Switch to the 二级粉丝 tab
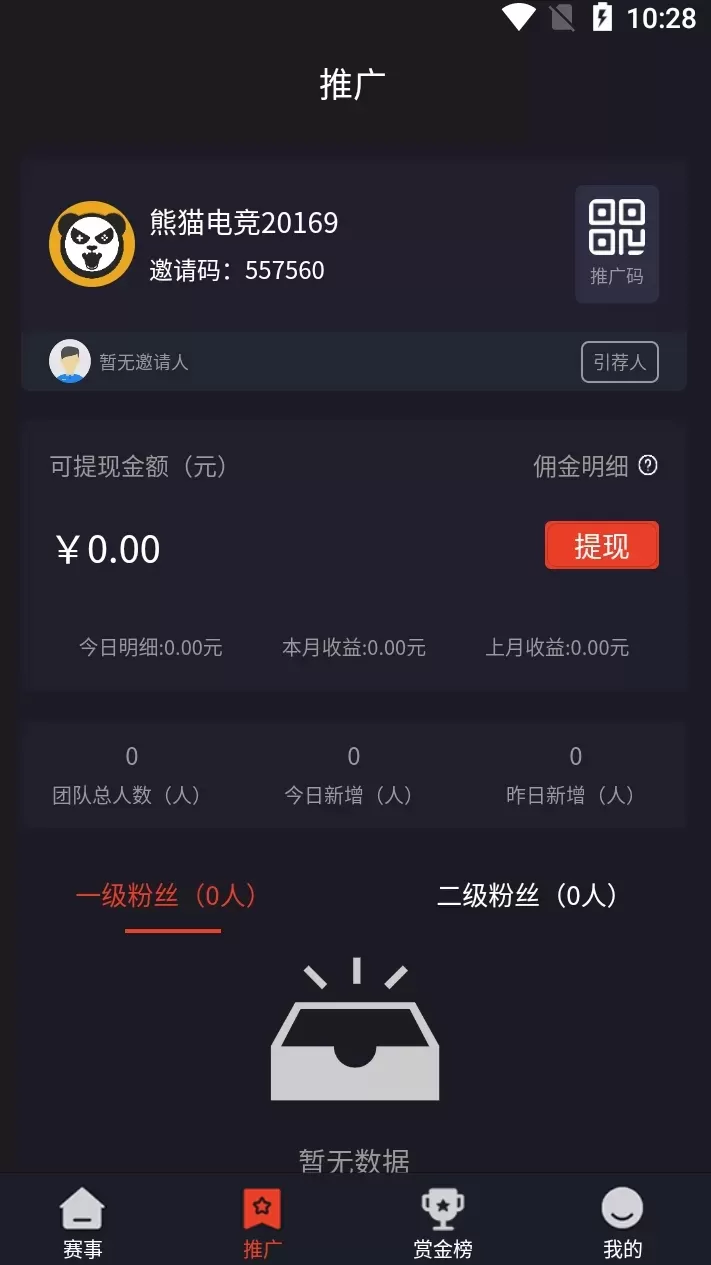The height and width of the screenshot is (1265, 711). click(x=527, y=896)
